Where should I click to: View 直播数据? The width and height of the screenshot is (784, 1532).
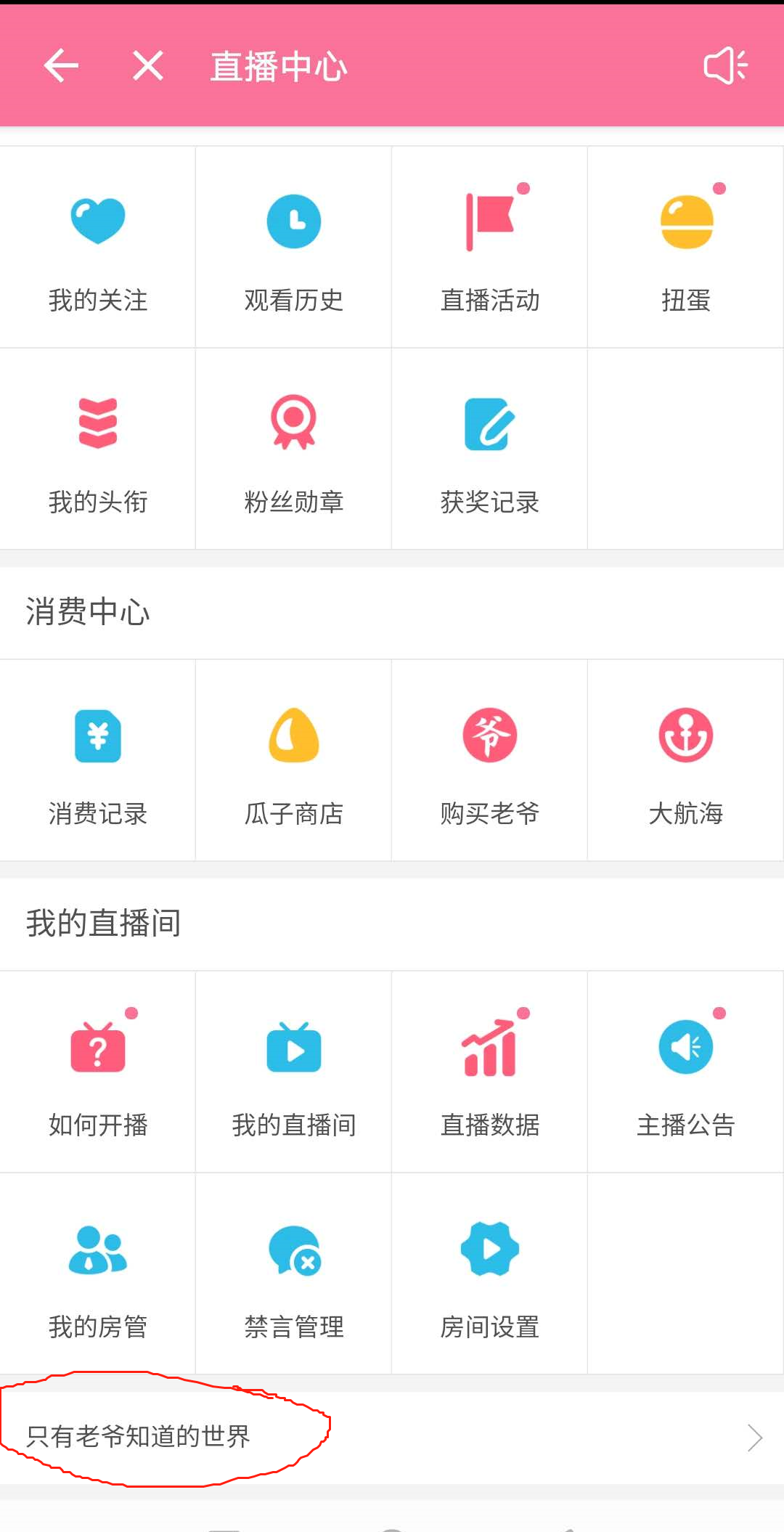(x=489, y=1072)
